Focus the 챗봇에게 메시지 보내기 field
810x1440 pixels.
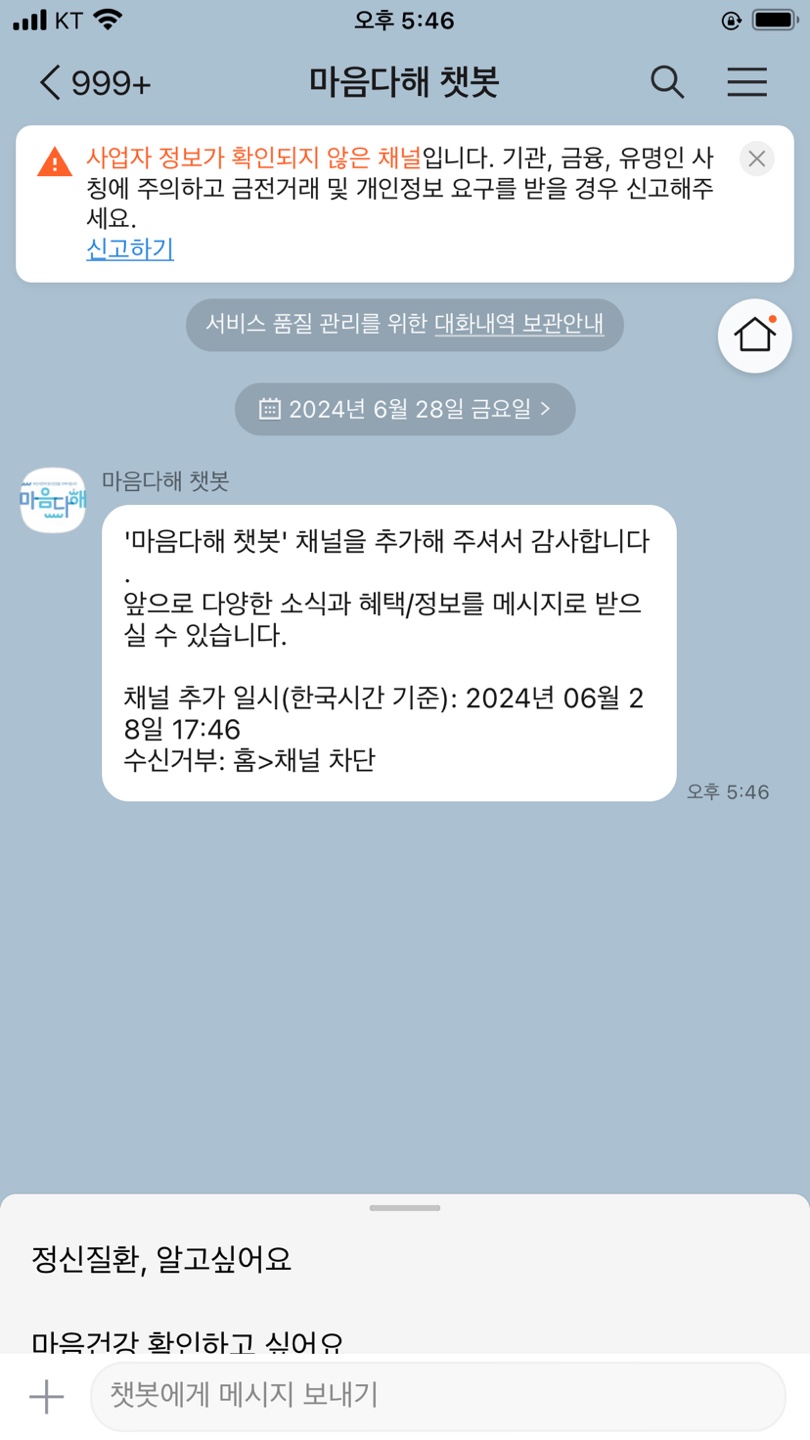click(438, 1396)
